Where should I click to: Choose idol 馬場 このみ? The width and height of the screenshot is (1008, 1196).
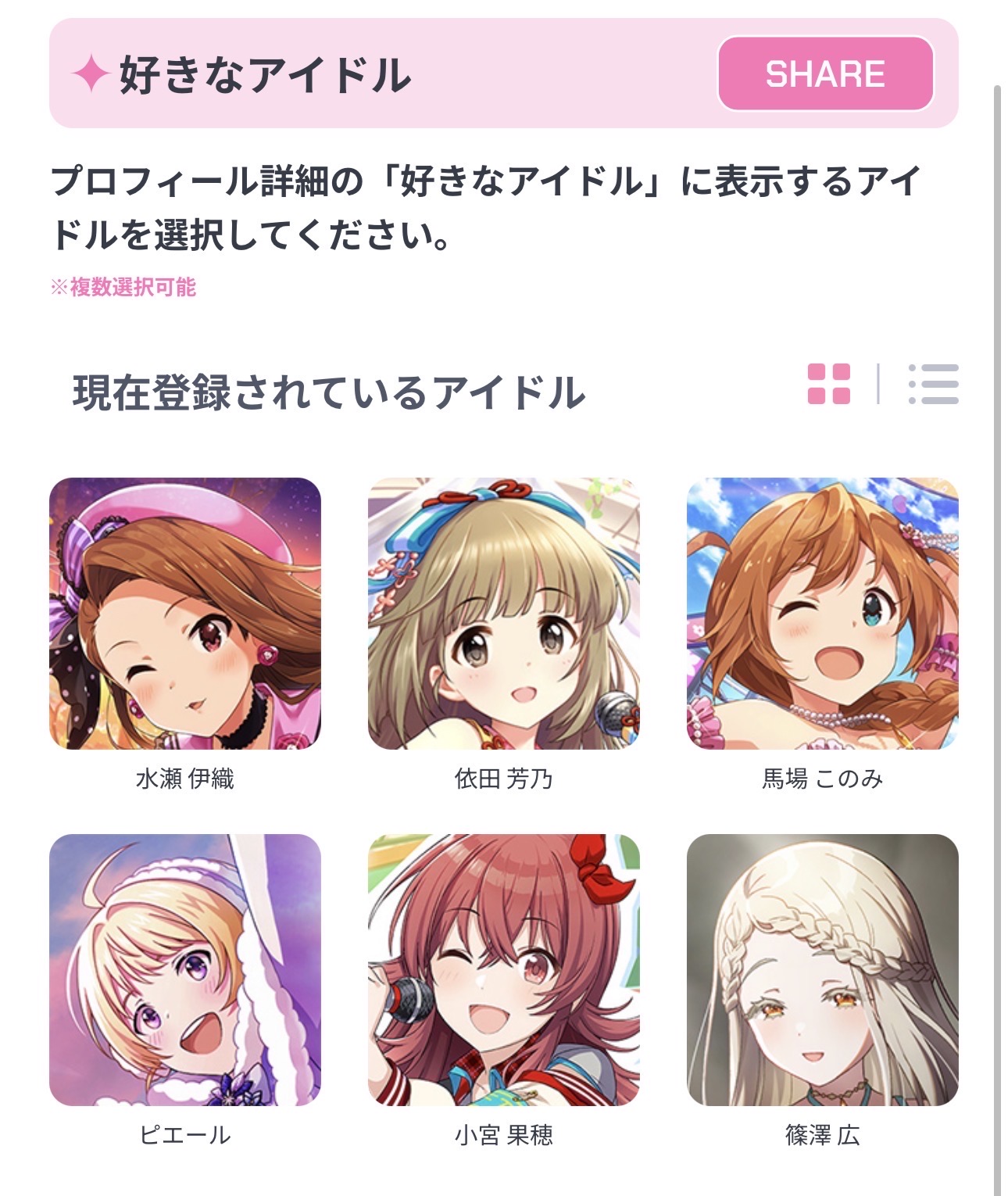click(x=822, y=614)
